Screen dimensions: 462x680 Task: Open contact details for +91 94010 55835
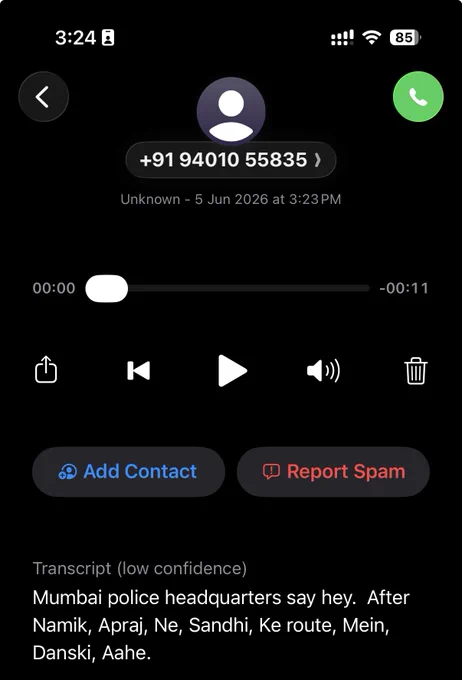(231, 160)
